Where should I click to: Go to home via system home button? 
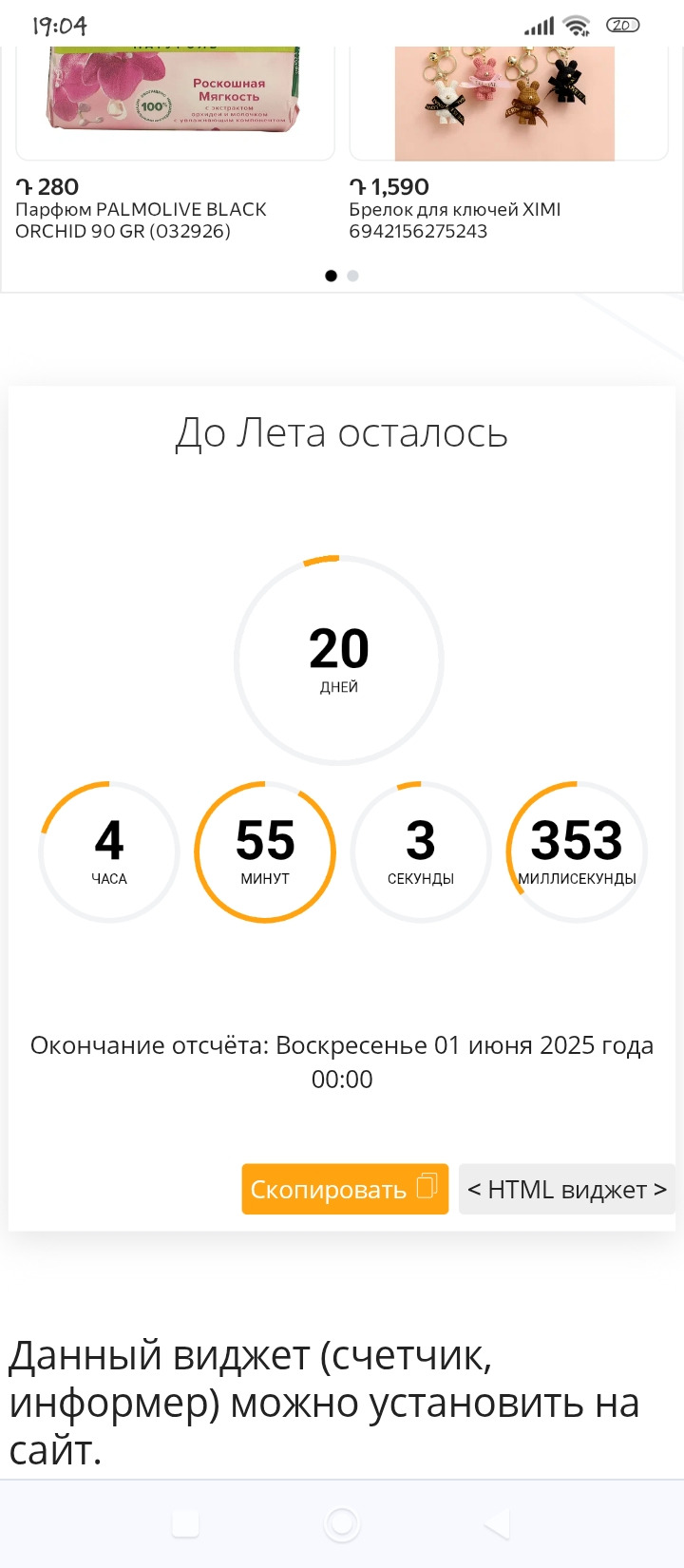[342, 1524]
